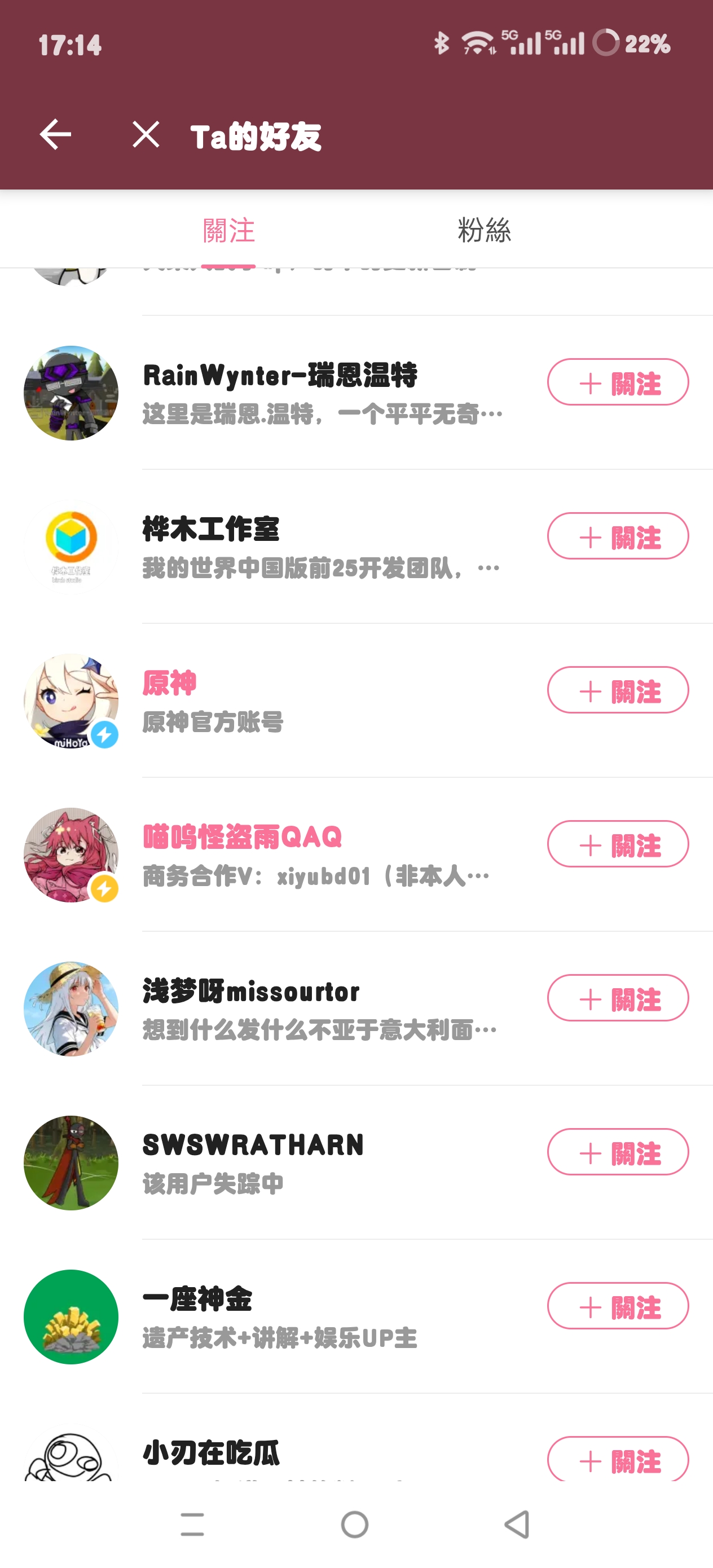Follow 一座神金
Screen dimensions: 713x1568
coord(618,1306)
